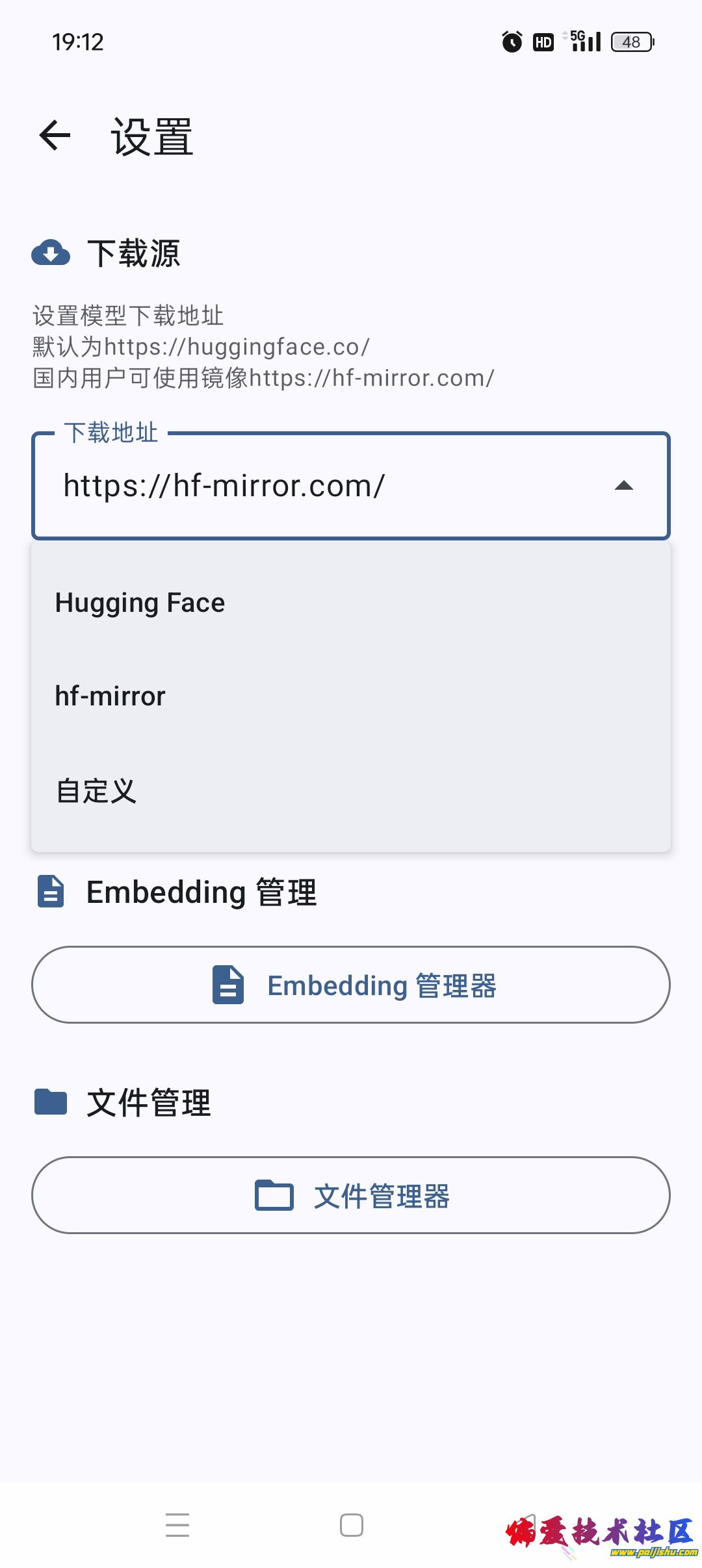The height and width of the screenshot is (1568, 702).
Task: Tap the system home button
Action: pos(351,1524)
